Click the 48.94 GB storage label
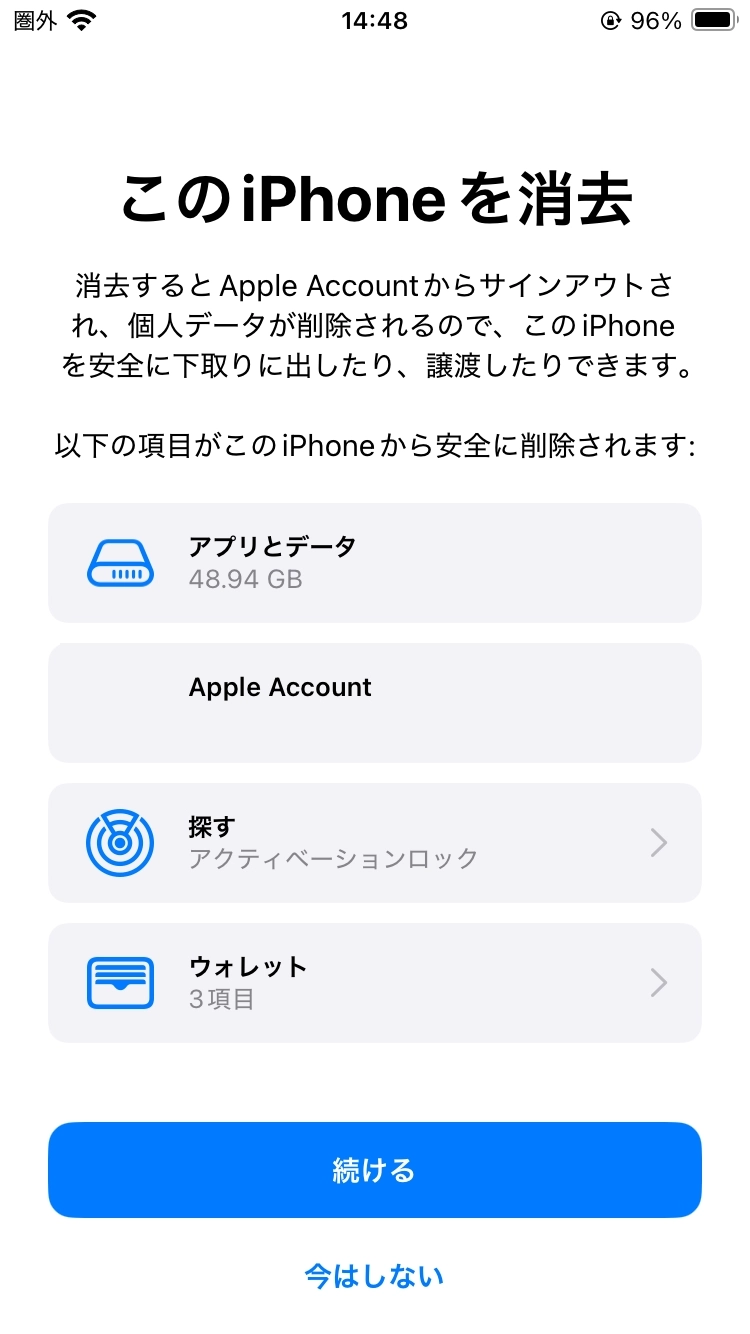 [245, 579]
